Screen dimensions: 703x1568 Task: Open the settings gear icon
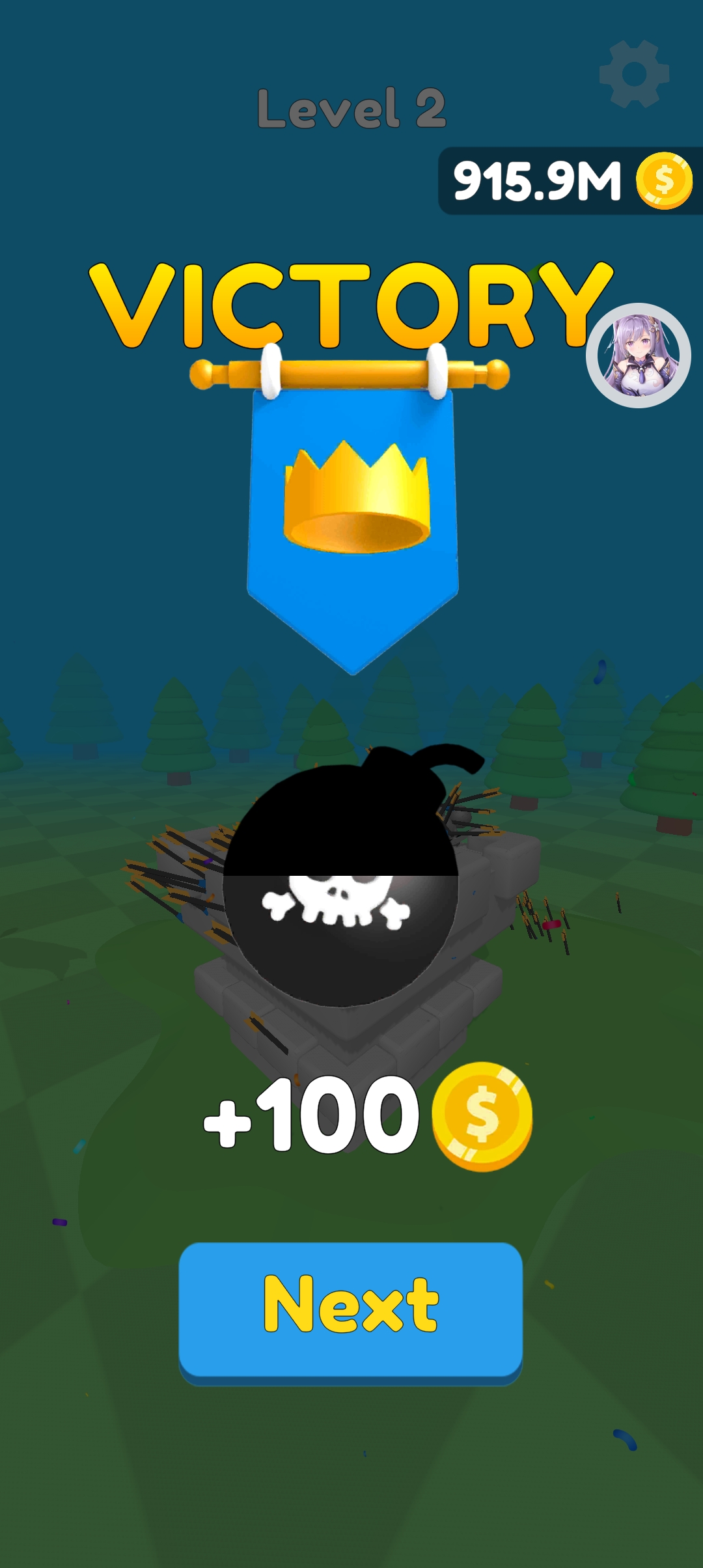point(634,74)
